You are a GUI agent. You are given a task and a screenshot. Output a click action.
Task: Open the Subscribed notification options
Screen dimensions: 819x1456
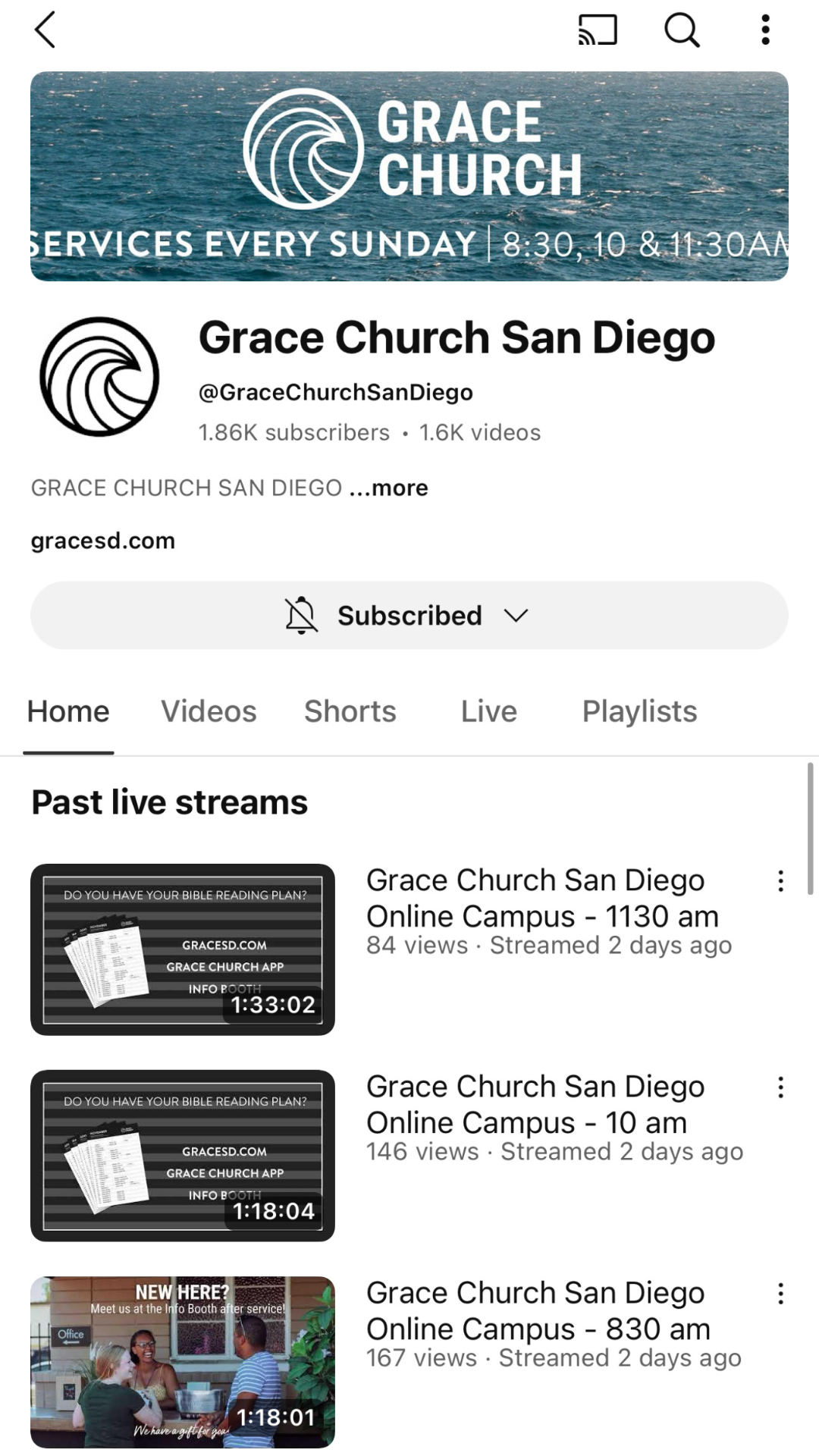(409, 615)
